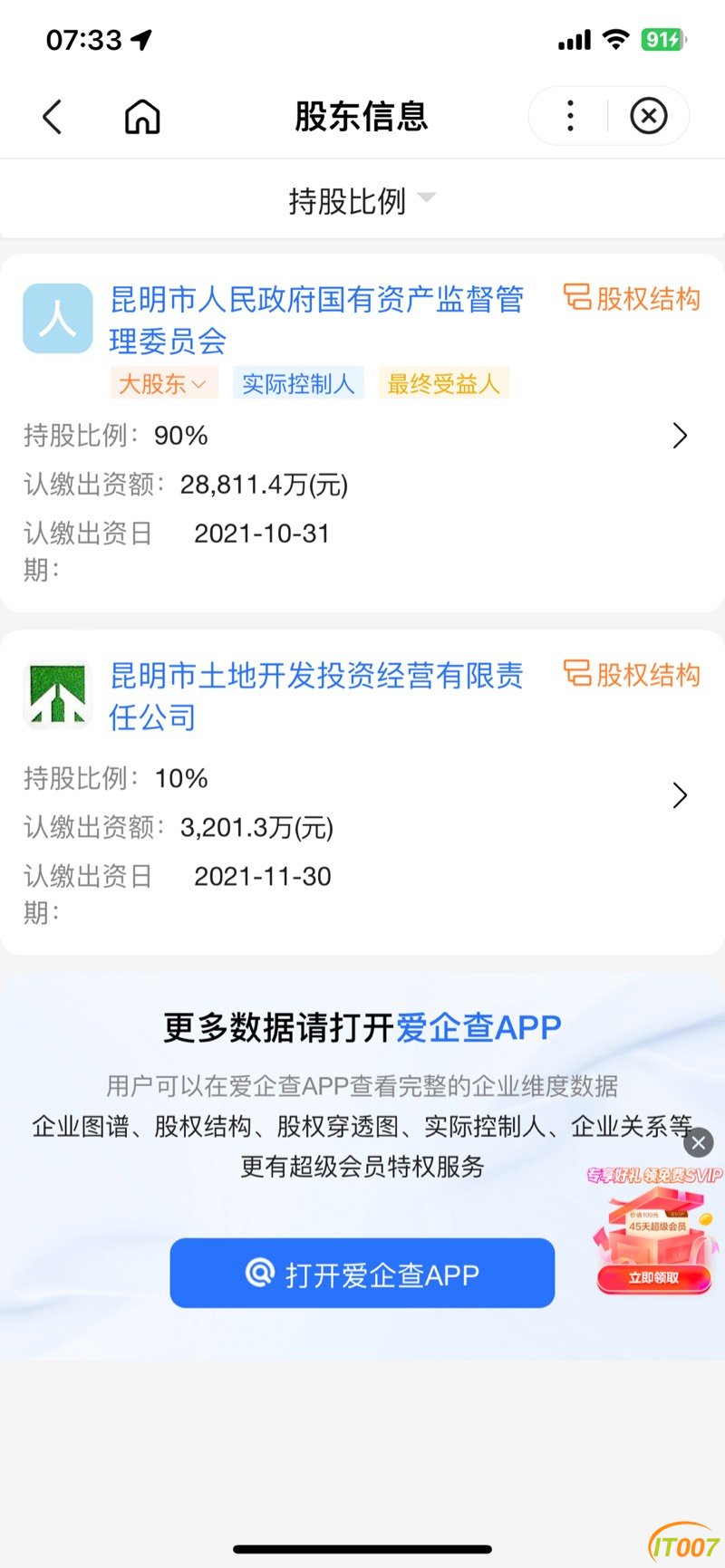Expand the 持股比例 sort dropdown

[362, 200]
